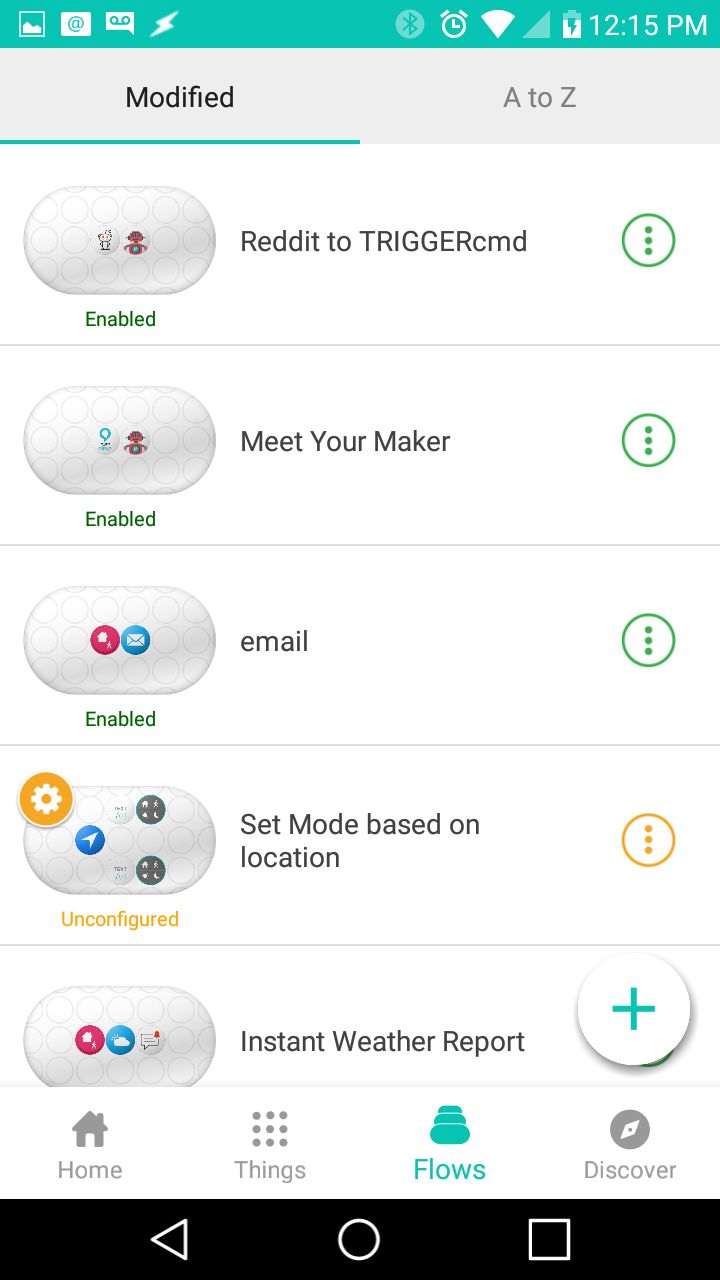Select the weather cloud icon in Instant Weather Report

click(121, 1040)
